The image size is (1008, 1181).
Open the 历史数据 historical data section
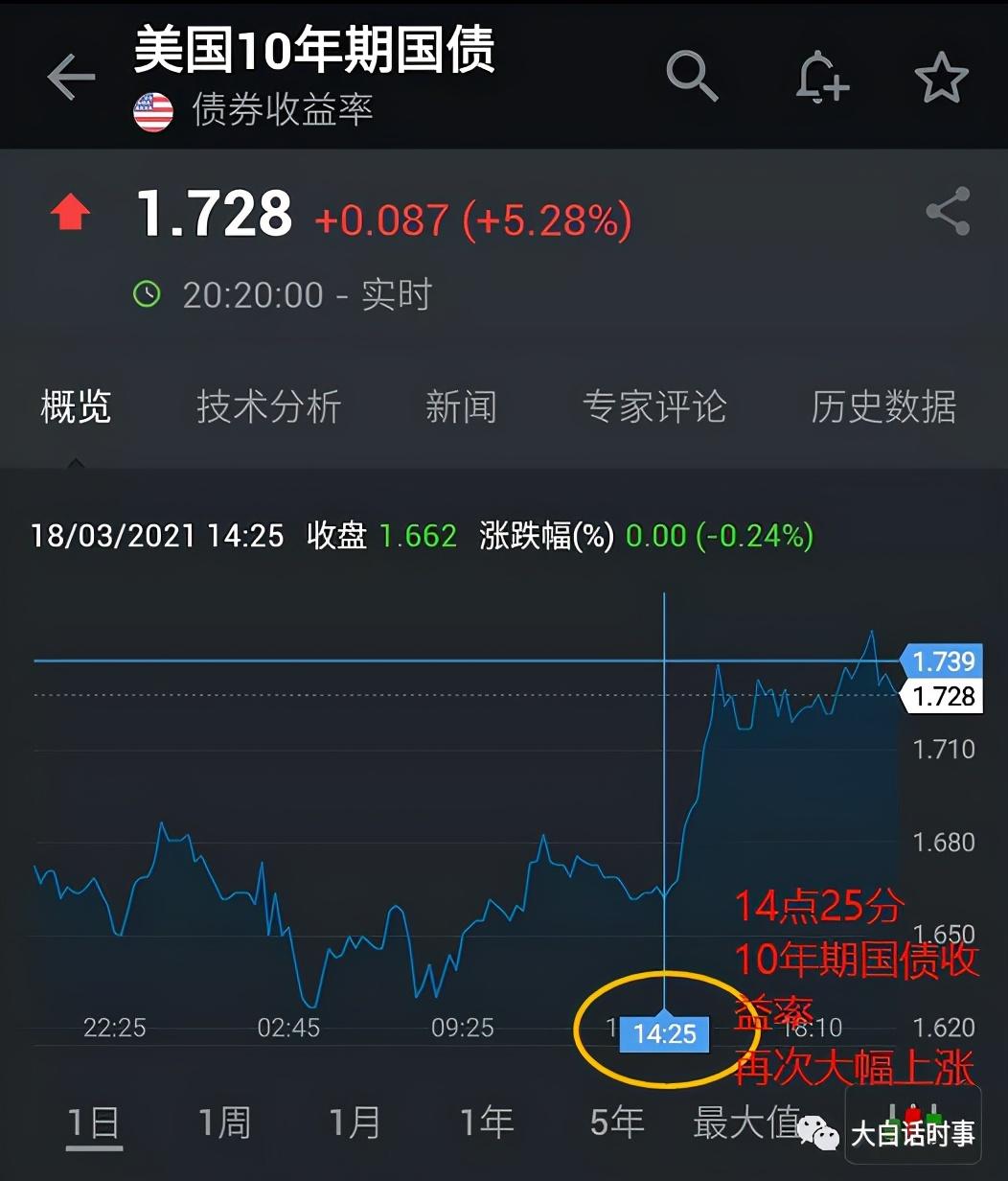(882, 407)
